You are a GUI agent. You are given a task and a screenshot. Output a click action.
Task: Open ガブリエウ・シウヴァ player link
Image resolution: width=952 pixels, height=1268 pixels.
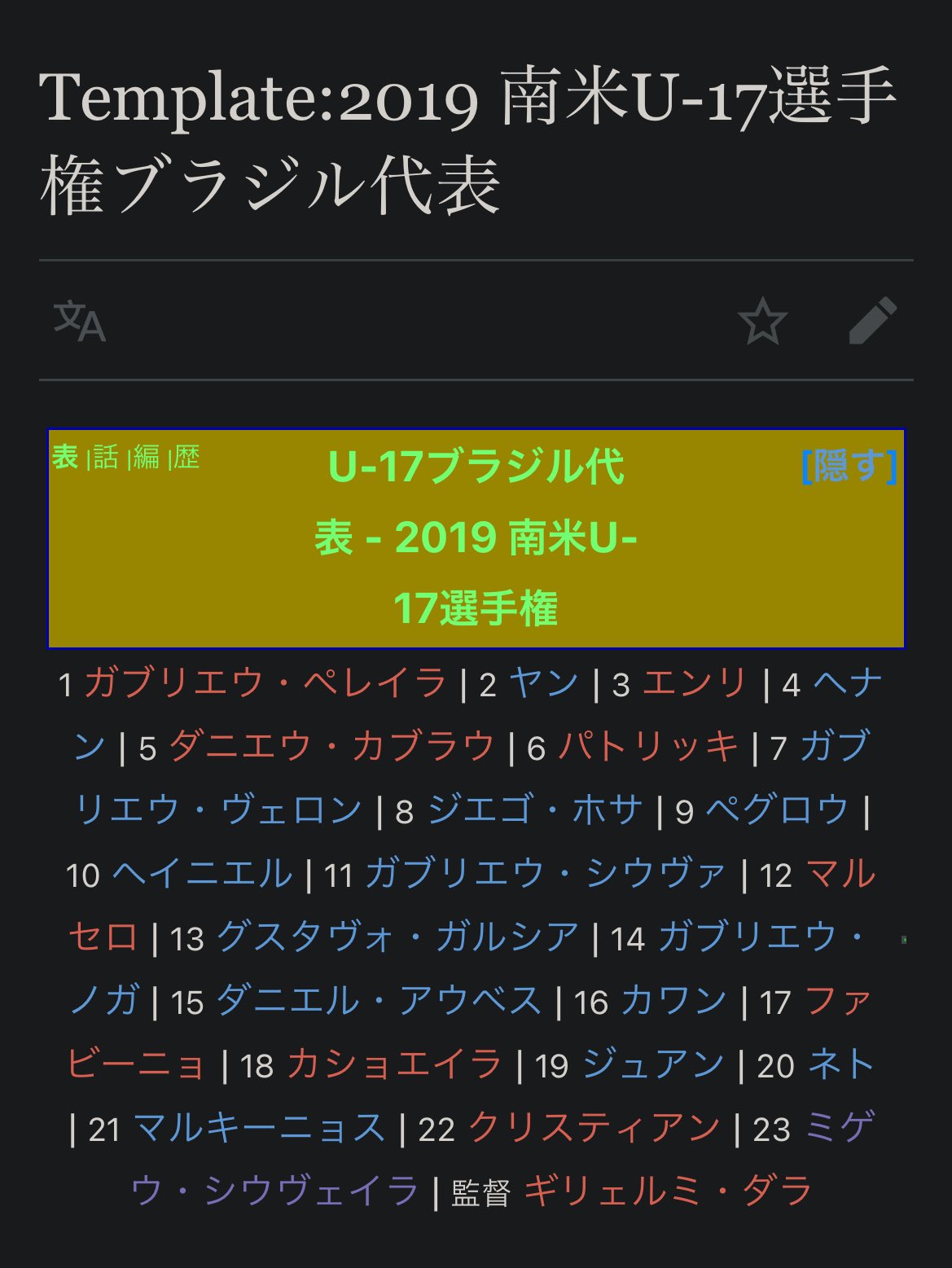[545, 874]
